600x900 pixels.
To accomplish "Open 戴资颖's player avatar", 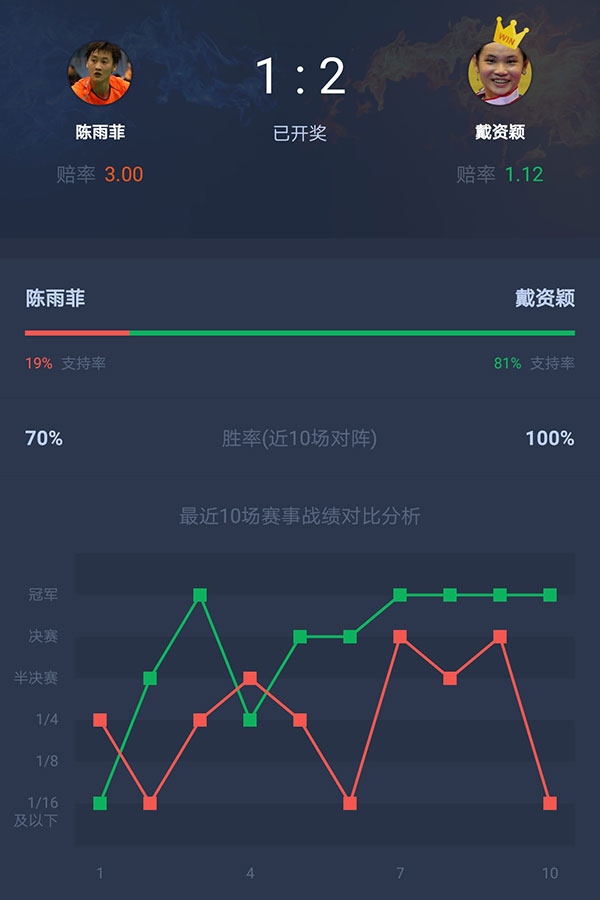I will (499, 73).
